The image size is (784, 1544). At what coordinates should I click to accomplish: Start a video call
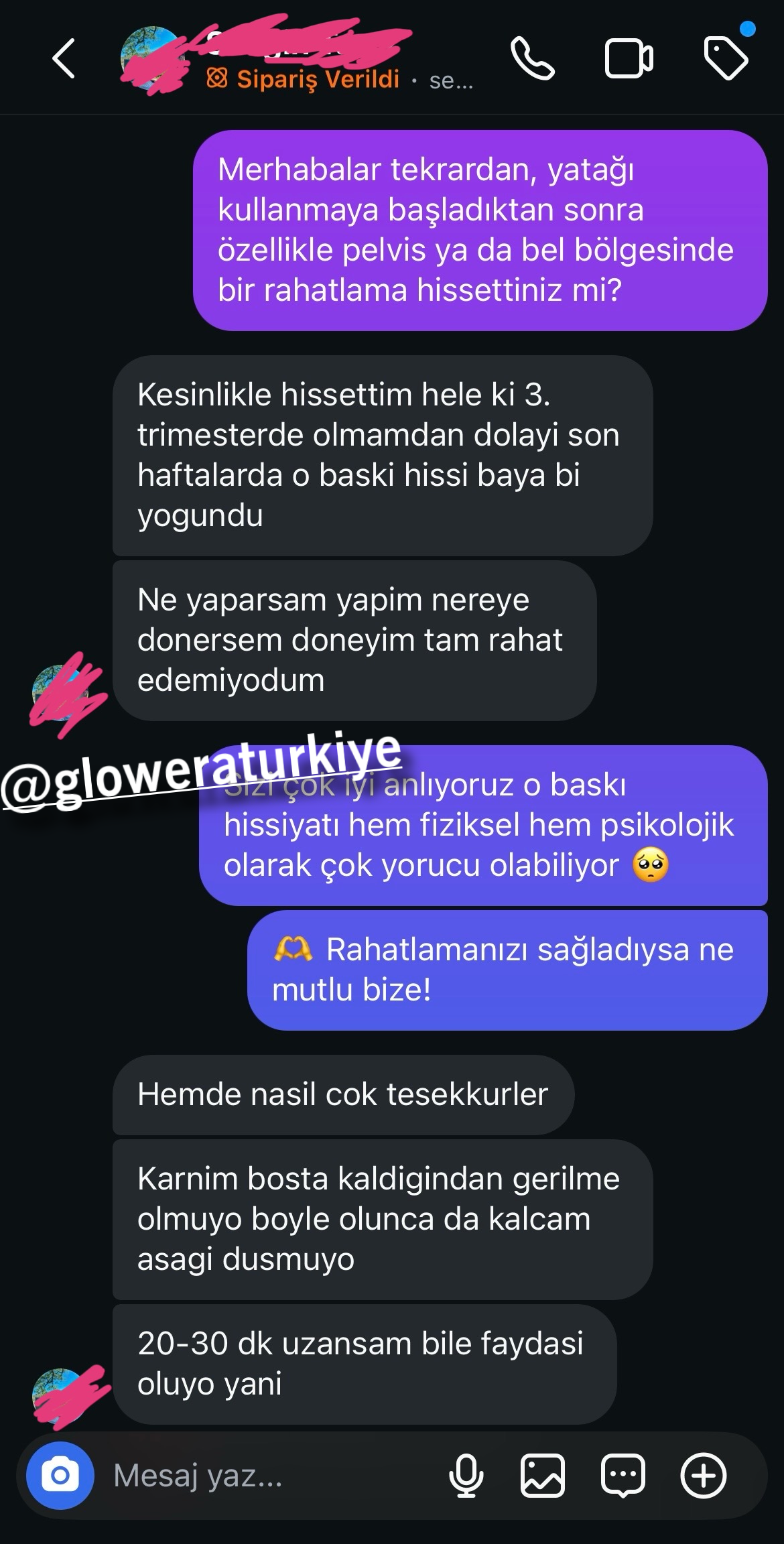click(629, 59)
